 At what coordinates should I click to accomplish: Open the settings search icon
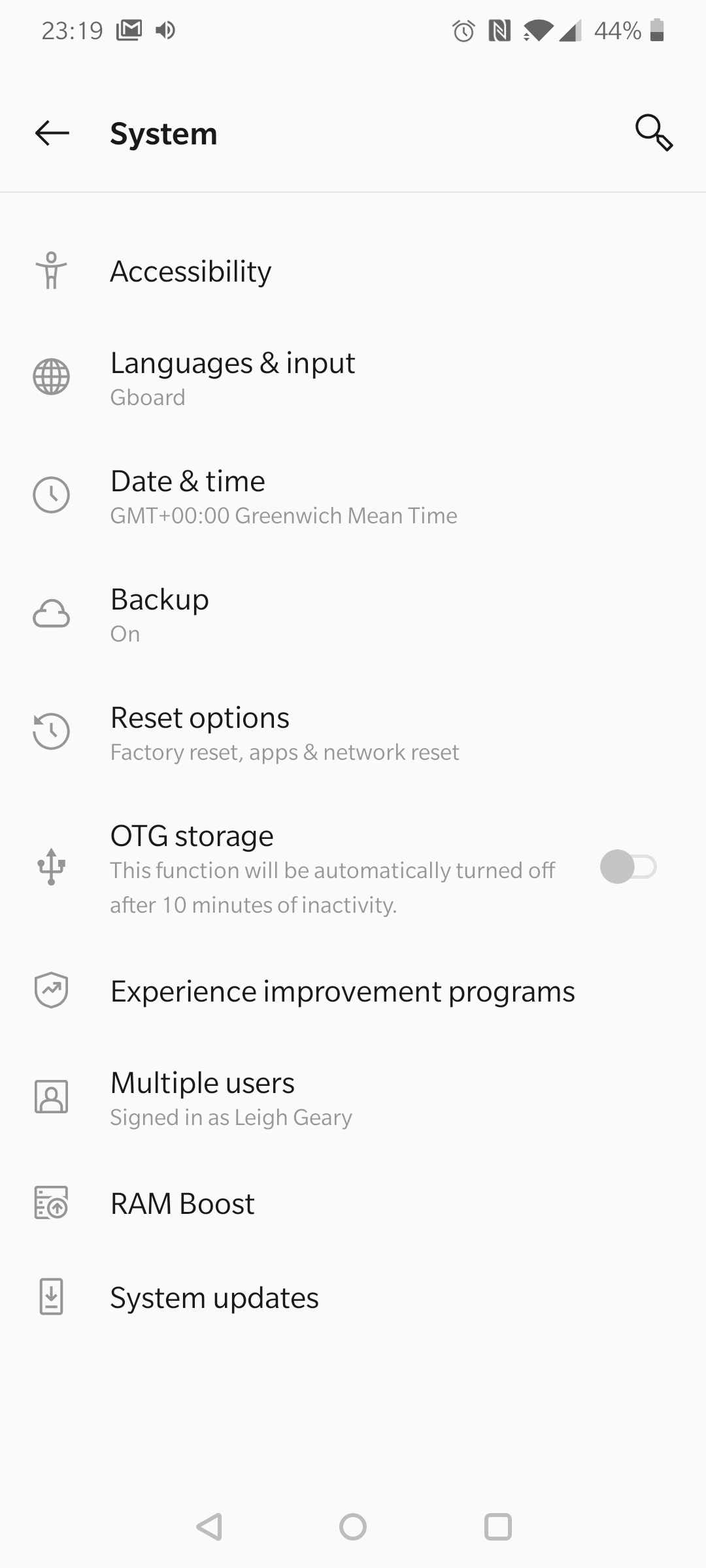654,133
